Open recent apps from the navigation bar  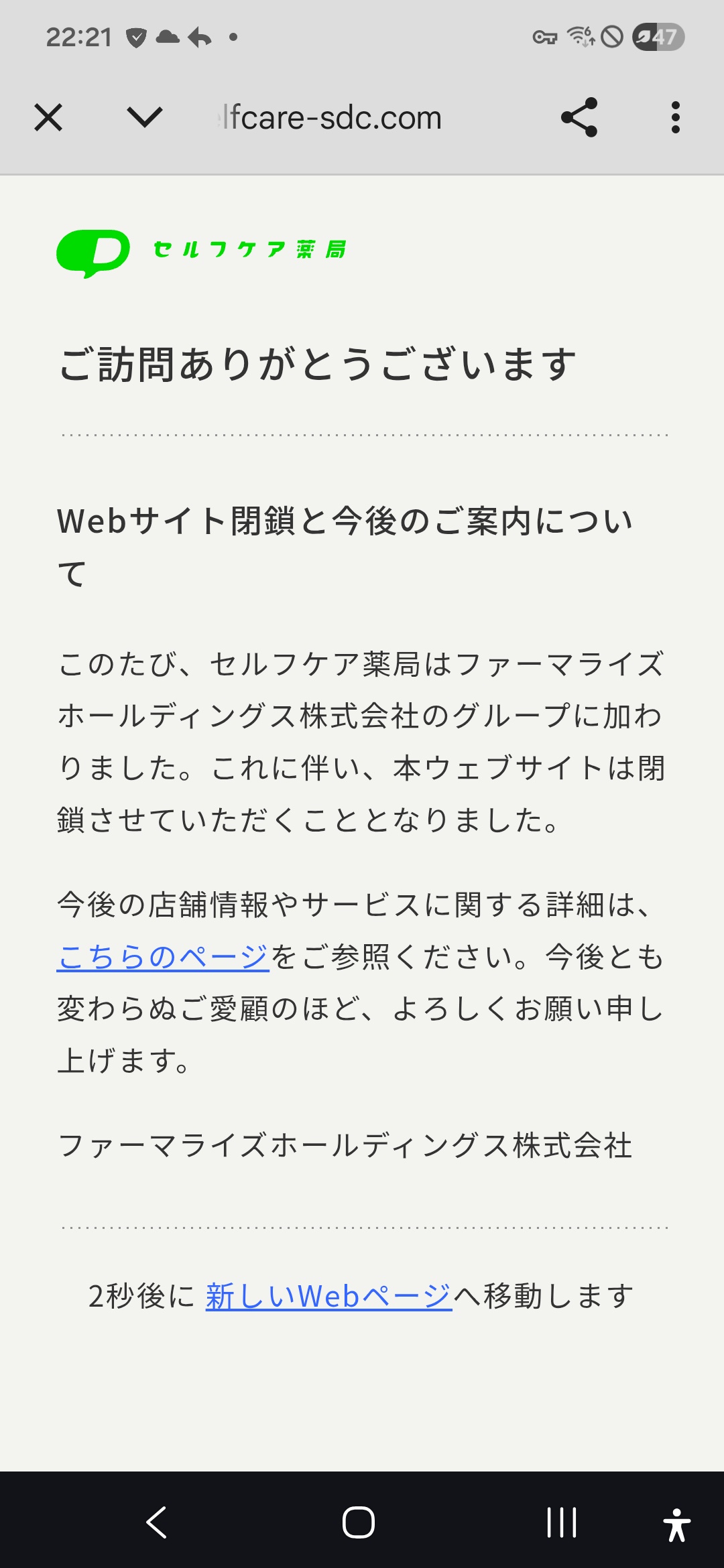[x=561, y=1522]
